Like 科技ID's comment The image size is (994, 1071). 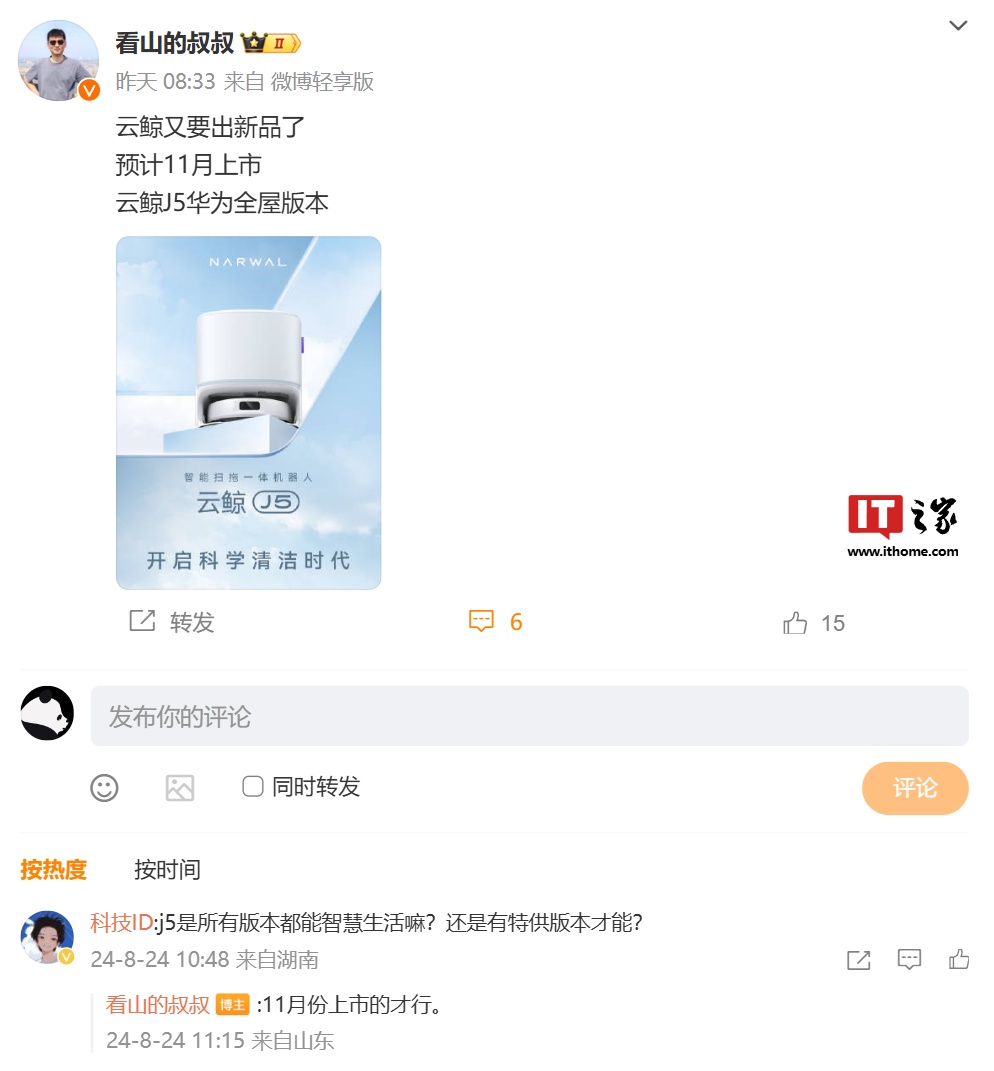click(959, 960)
